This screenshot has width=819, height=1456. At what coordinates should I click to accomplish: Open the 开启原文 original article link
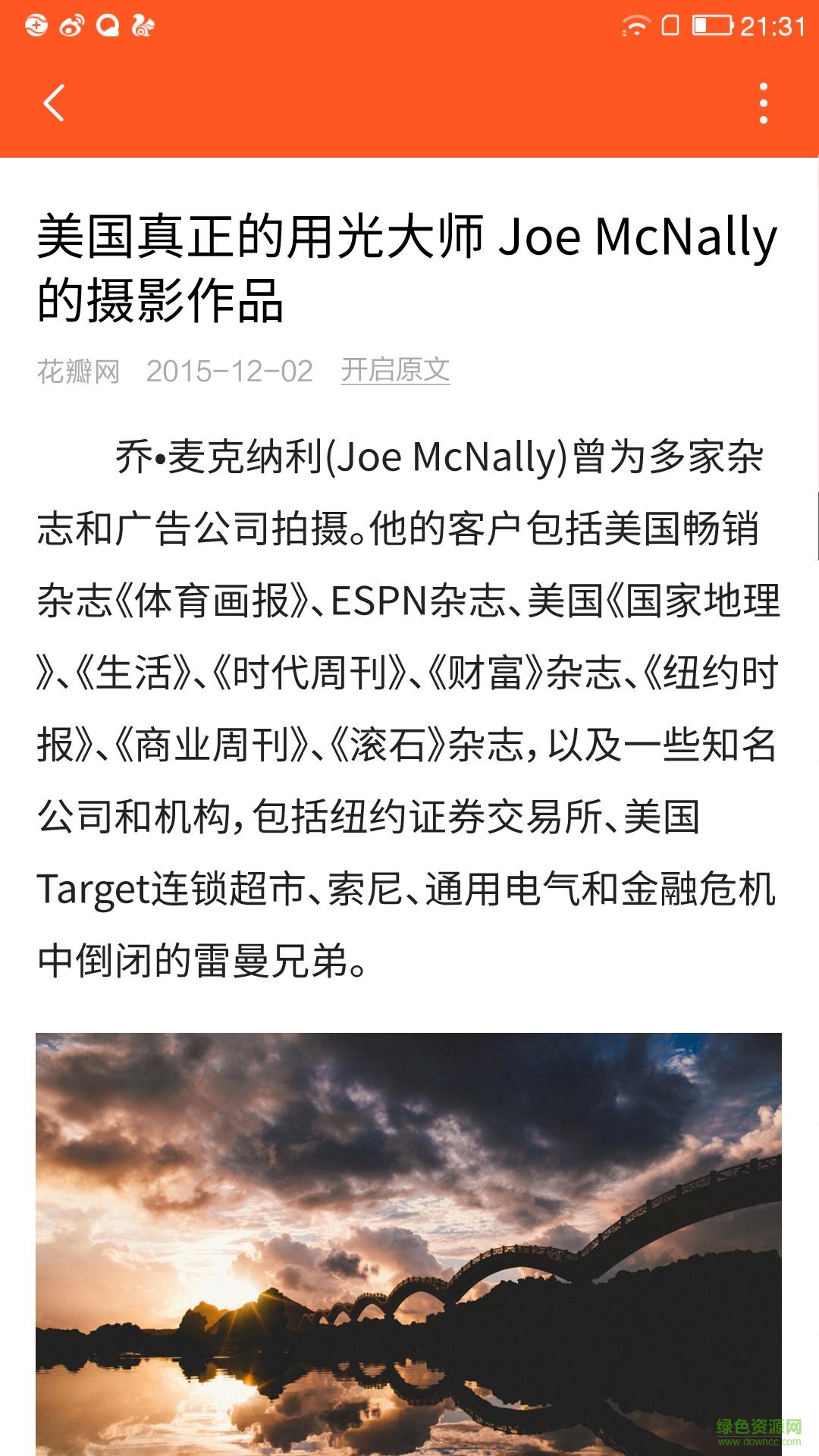395,371
